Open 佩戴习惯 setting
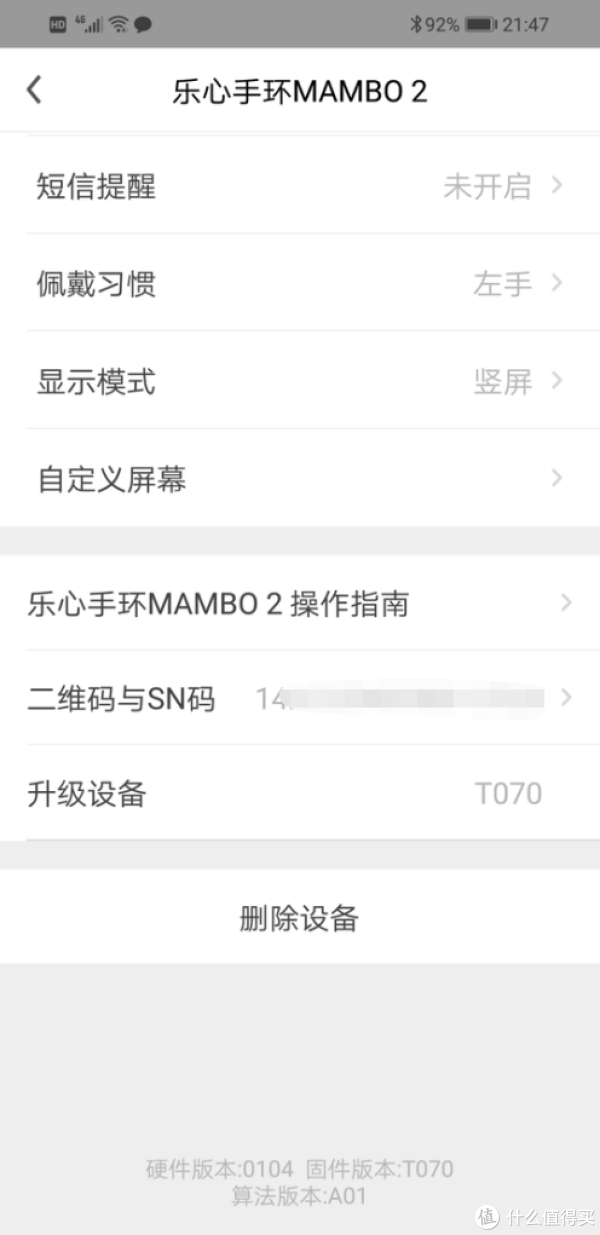Image resolution: width=600 pixels, height=1235 pixels. [300, 283]
